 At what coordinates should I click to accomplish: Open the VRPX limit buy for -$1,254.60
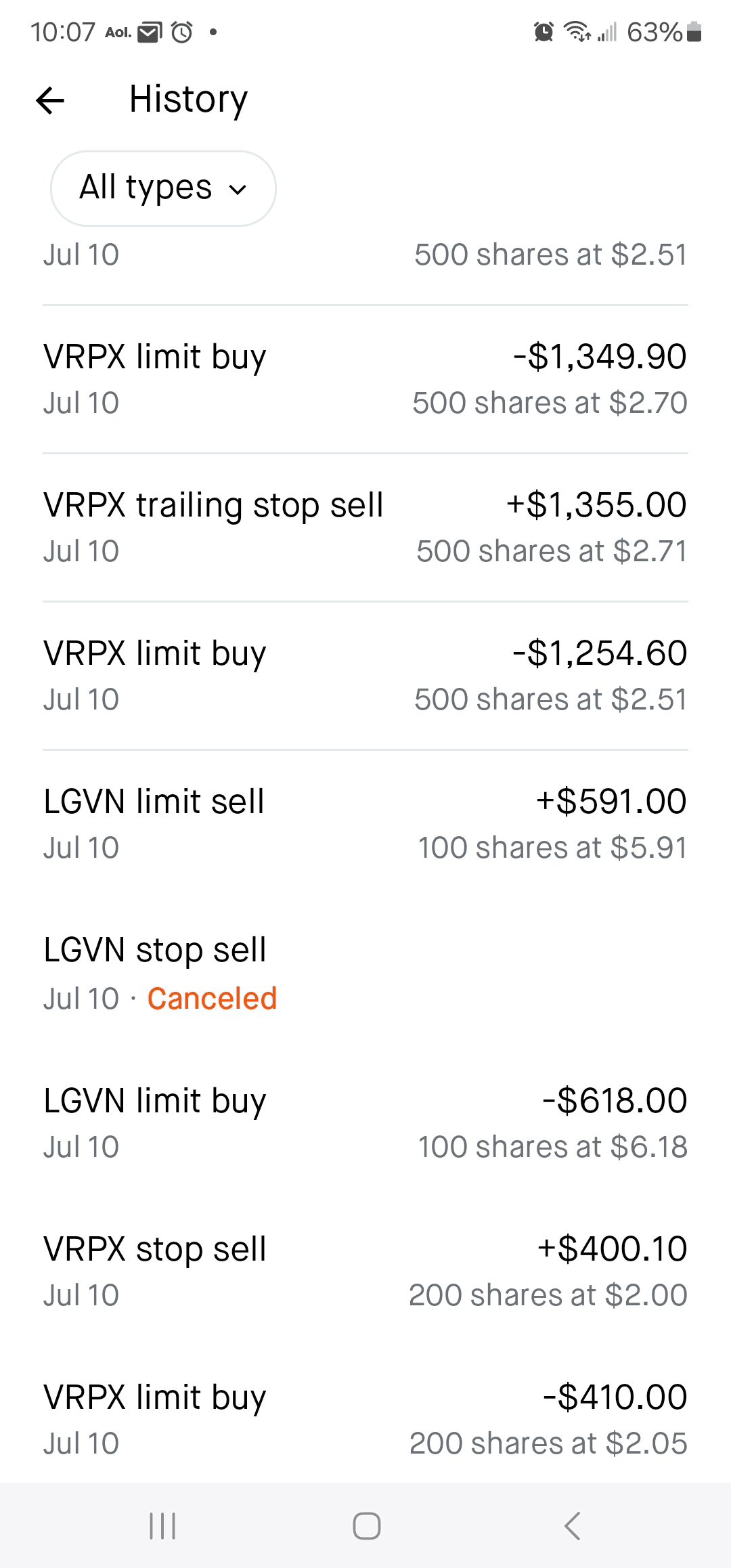[x=365, y=676]
